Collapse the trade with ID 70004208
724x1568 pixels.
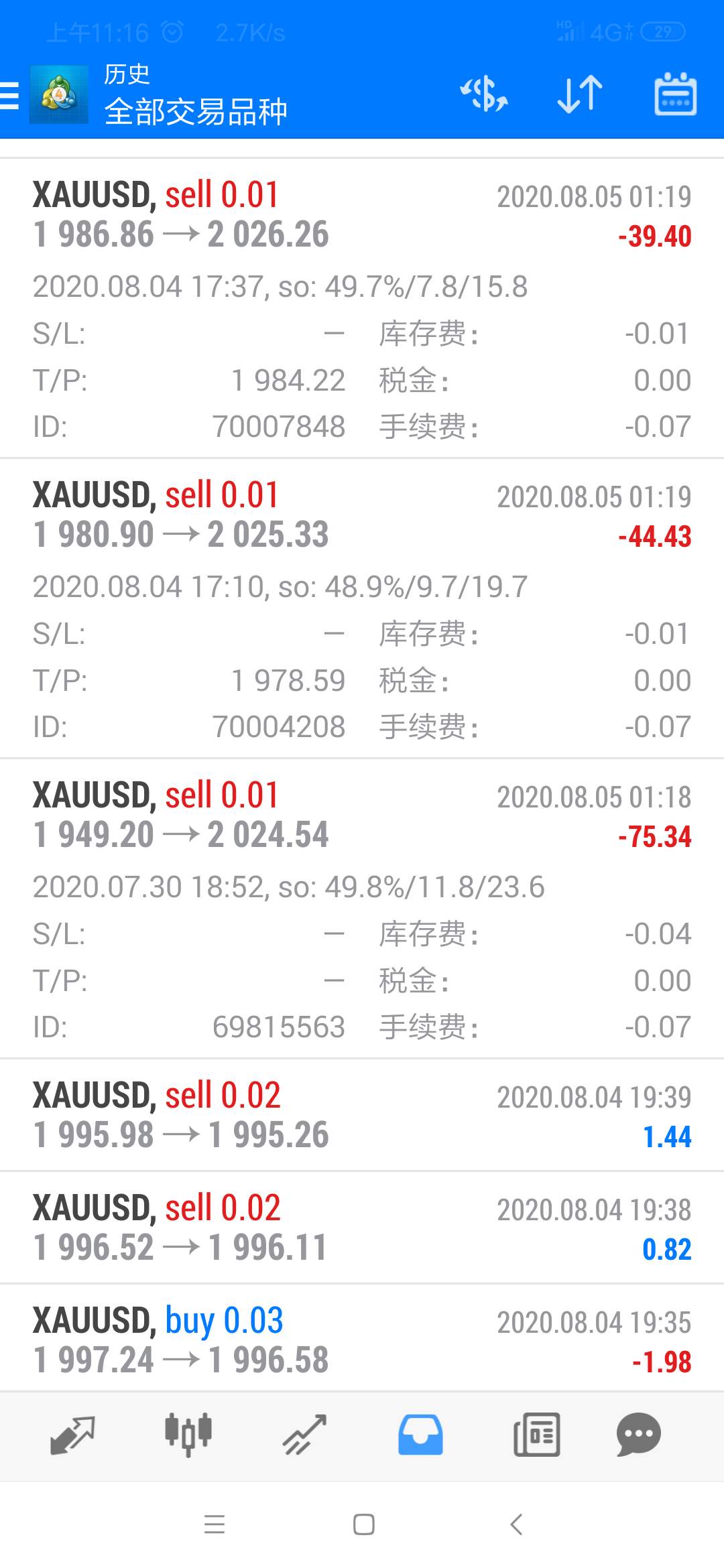point(362,608)
